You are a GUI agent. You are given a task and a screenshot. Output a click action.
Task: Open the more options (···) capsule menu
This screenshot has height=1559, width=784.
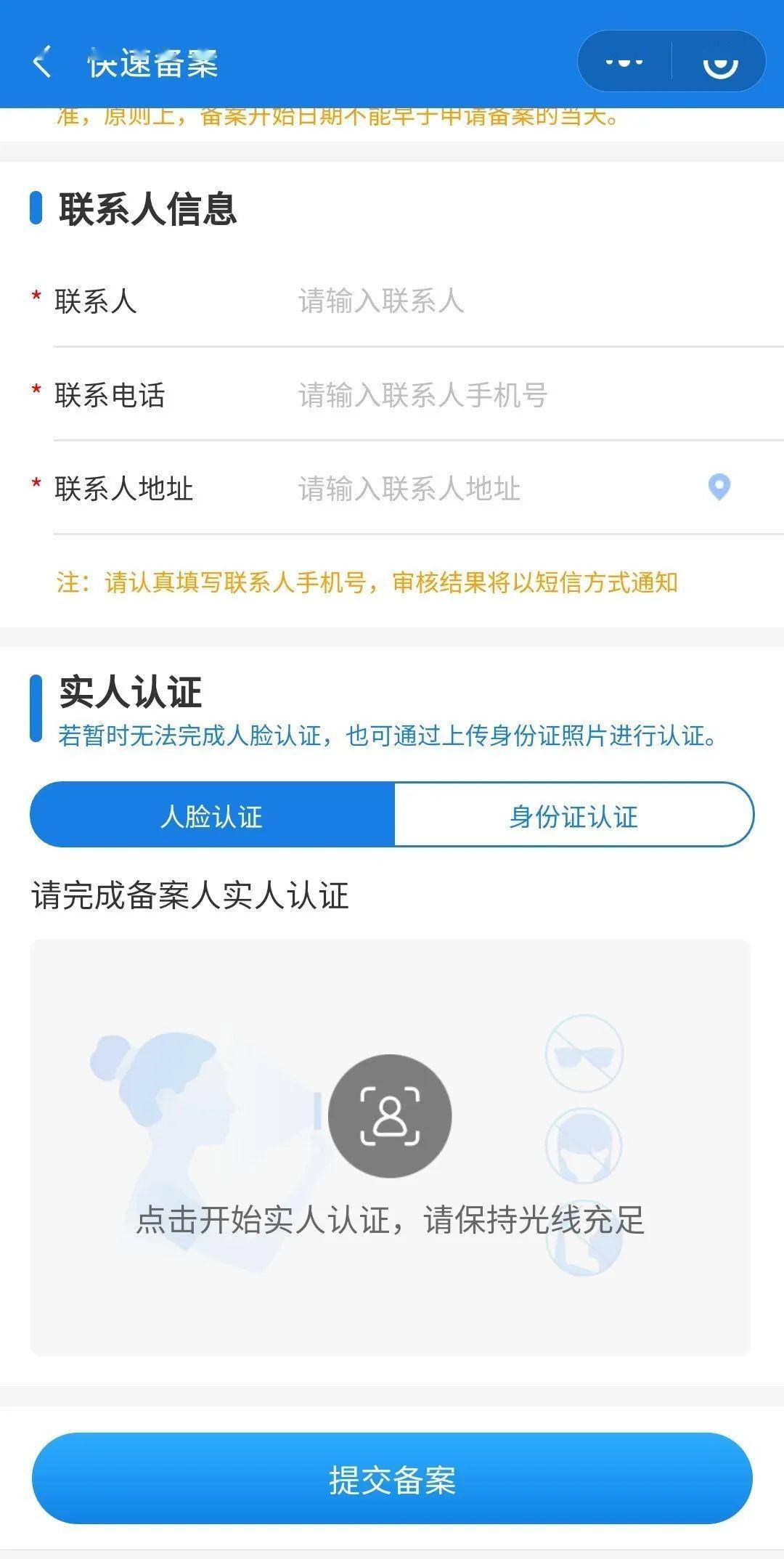(624, 61)
